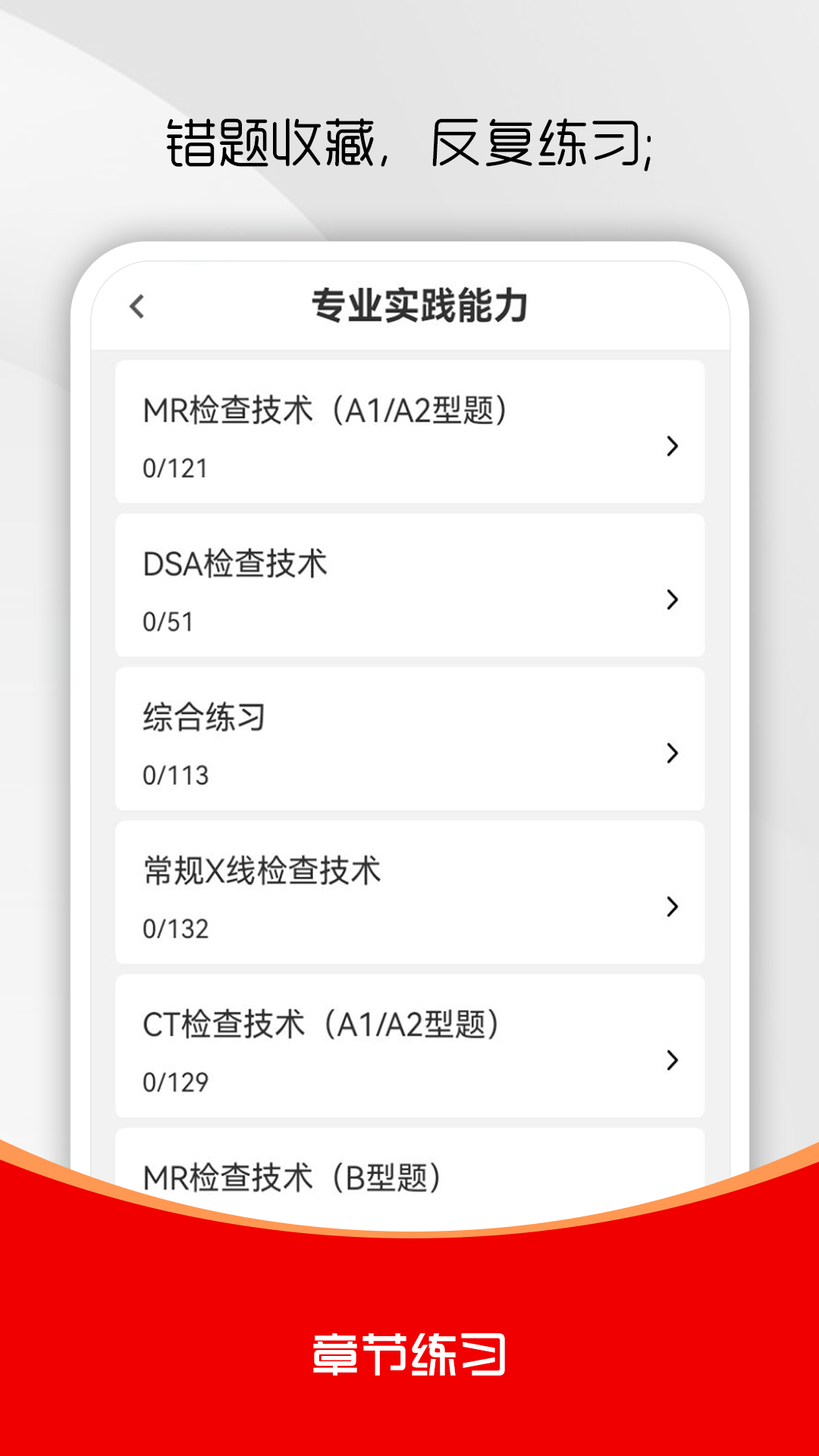The width and height of the screenshot is (819, 1456).
Task: Expand the CT检查技术 chevron
Action: coord(672,1061)
